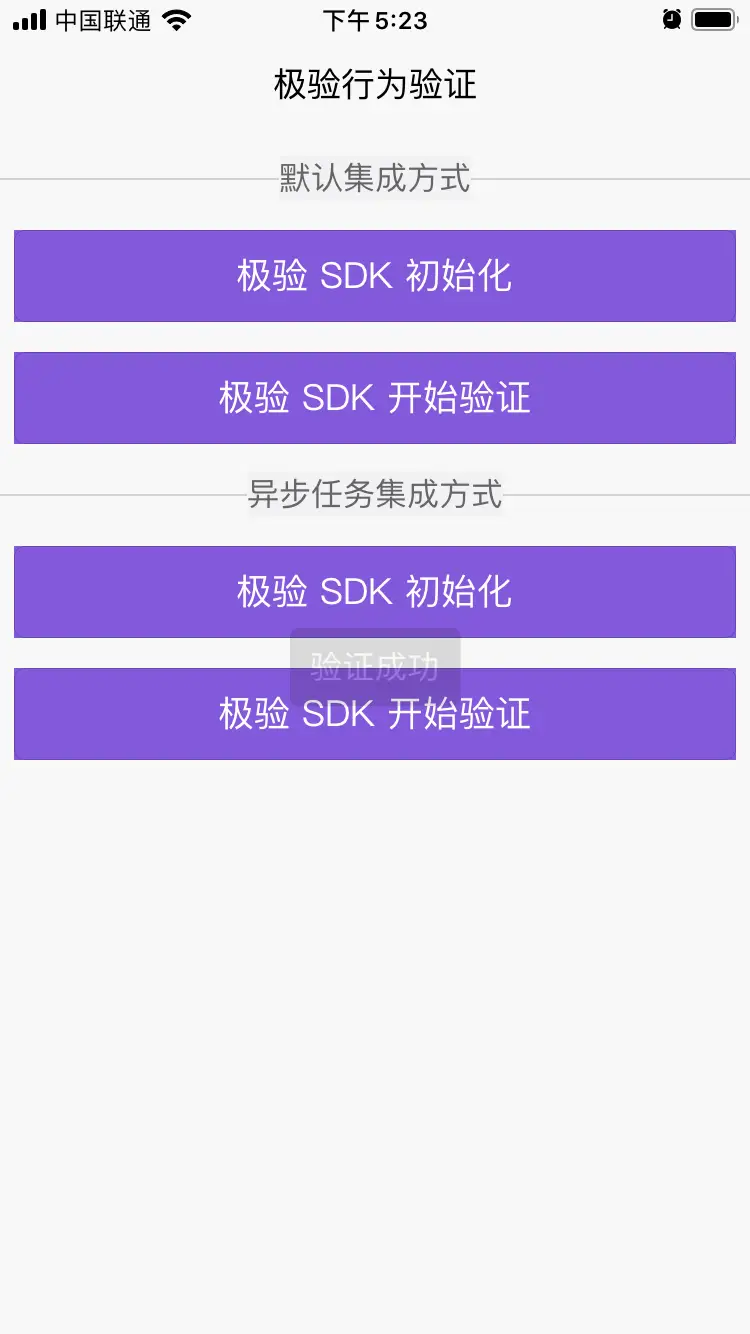
Task: Start 极验 SDK 开始验证 under 异步任务集成方式
Action: pos(375,714)
